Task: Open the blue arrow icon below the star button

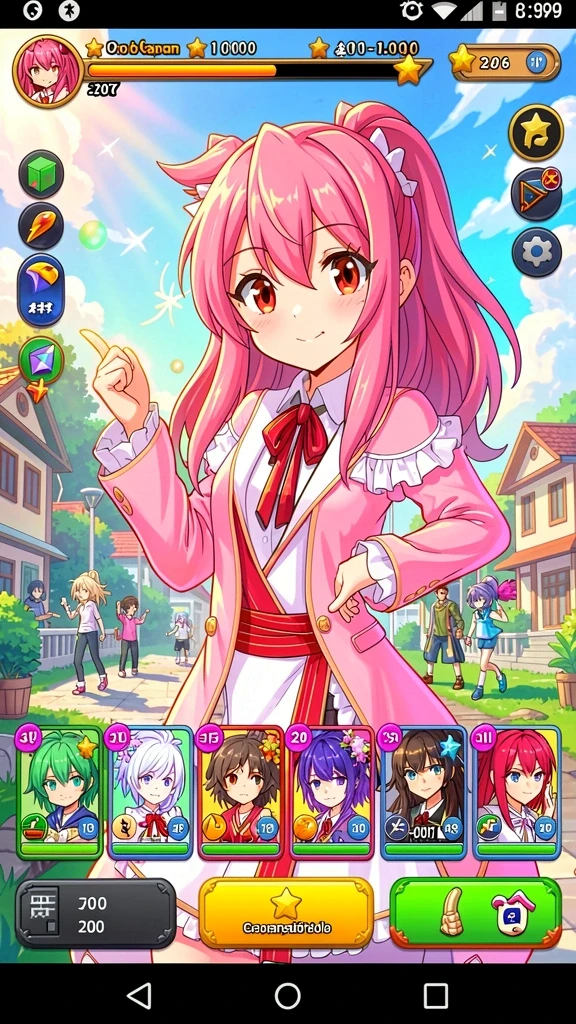Action: tap(536, 193)
